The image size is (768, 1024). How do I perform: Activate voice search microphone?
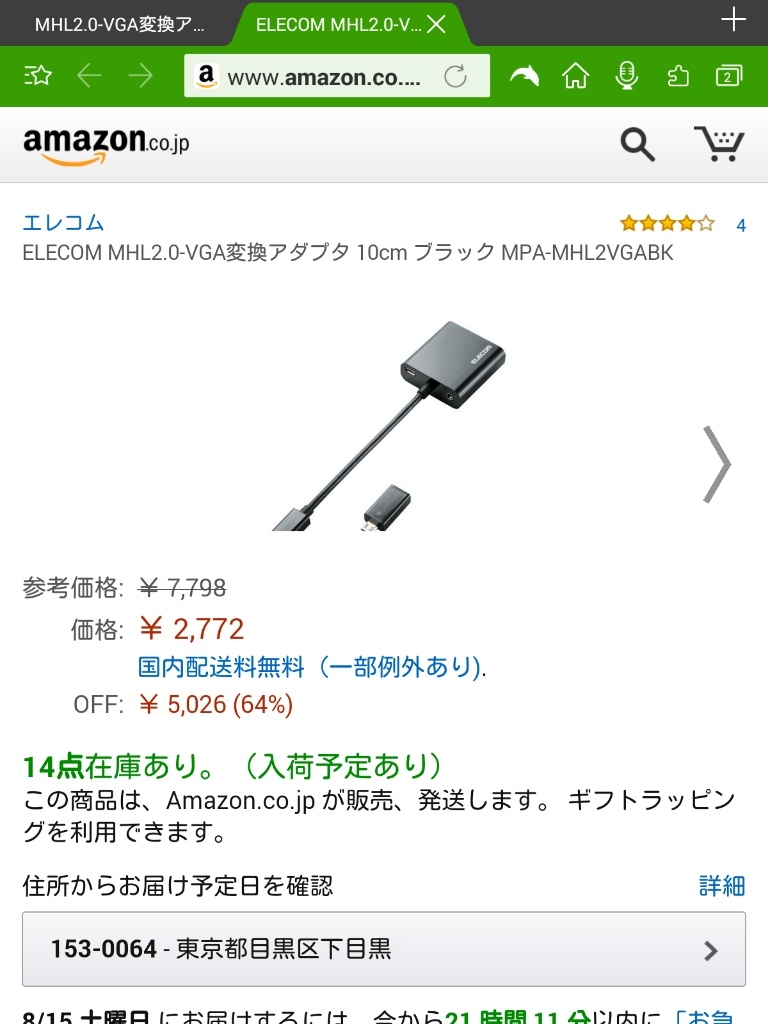click(627, 76)
